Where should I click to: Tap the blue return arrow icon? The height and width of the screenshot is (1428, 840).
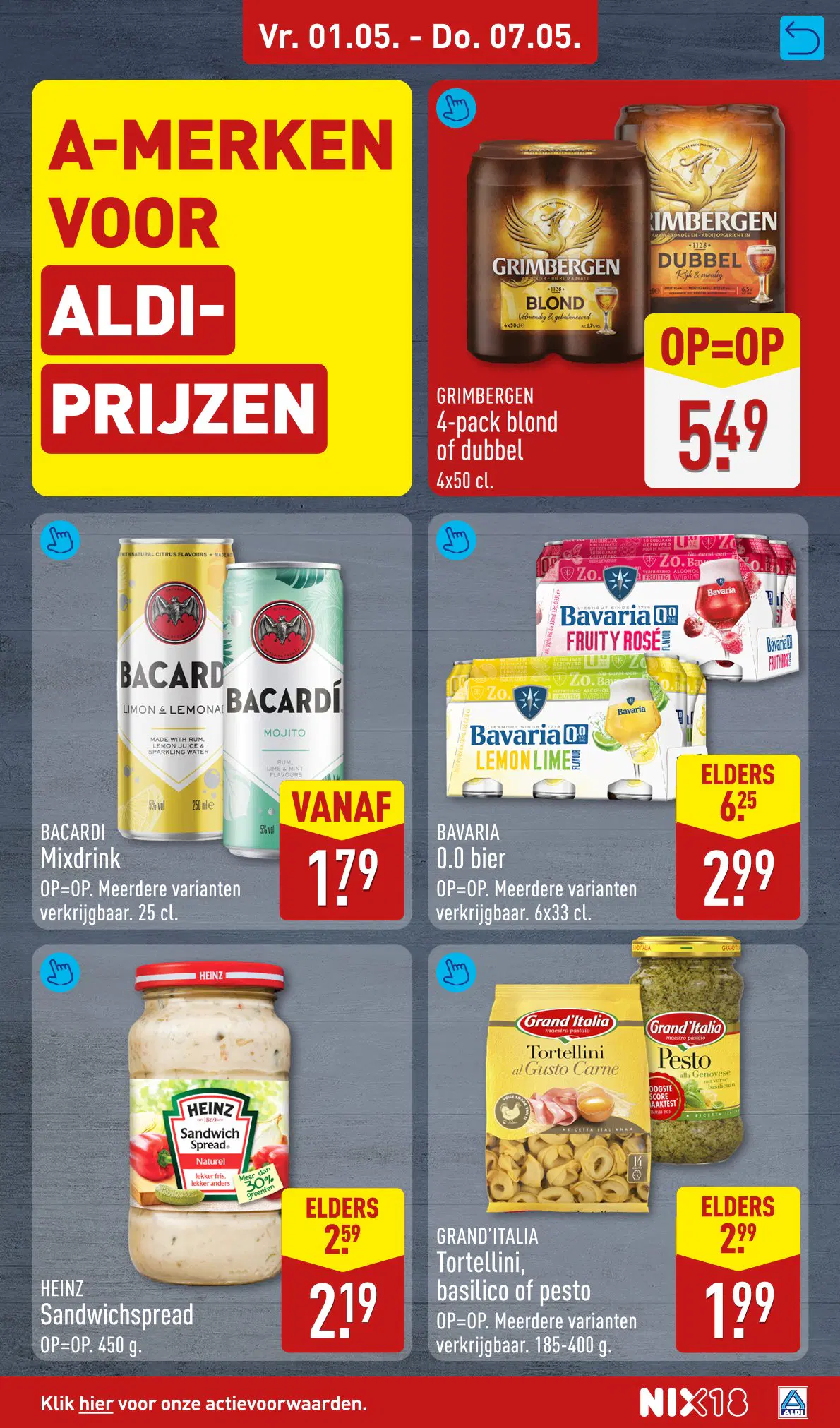click(802, 38)
